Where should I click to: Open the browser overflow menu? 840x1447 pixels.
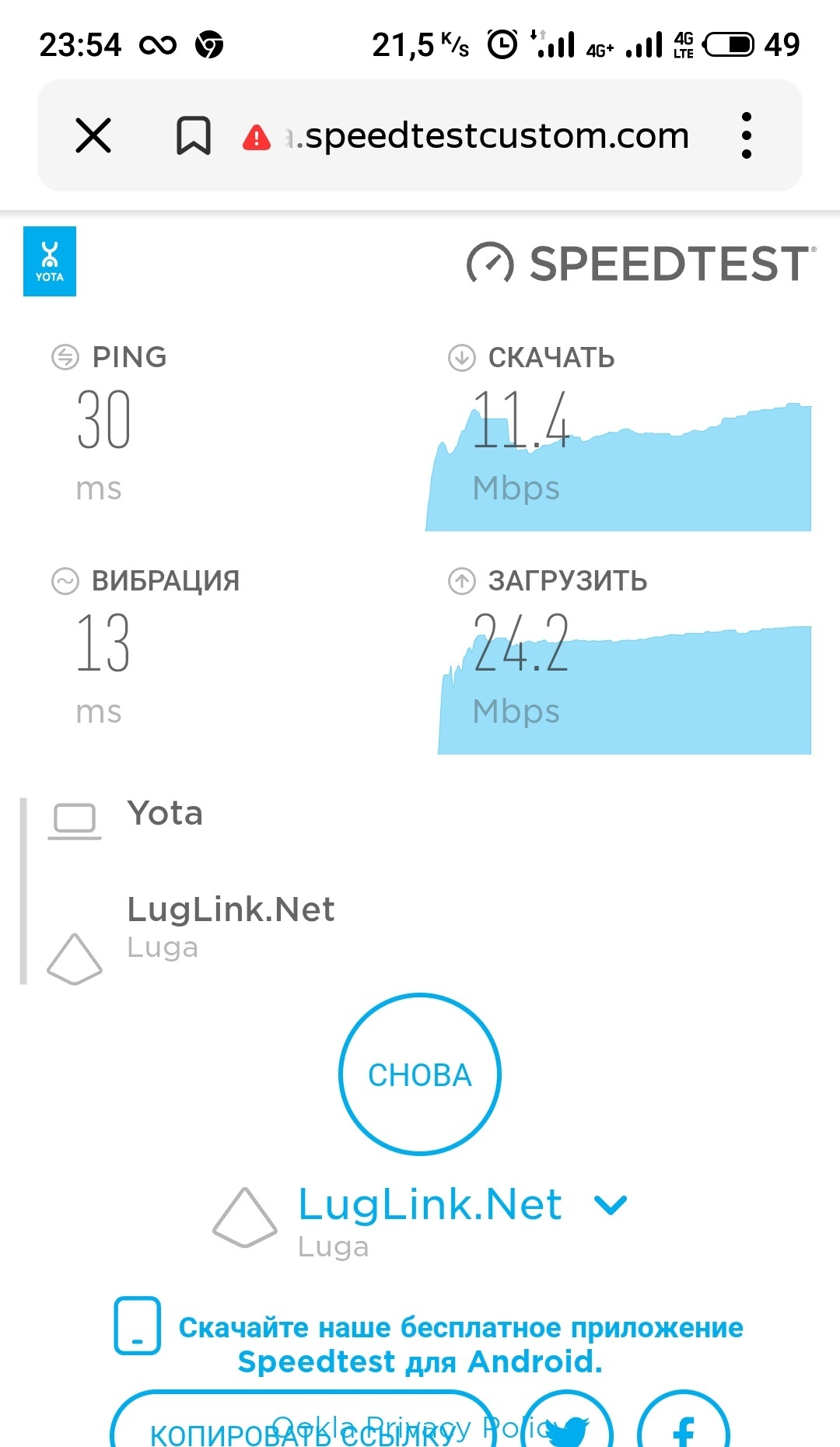coord(746,135)
